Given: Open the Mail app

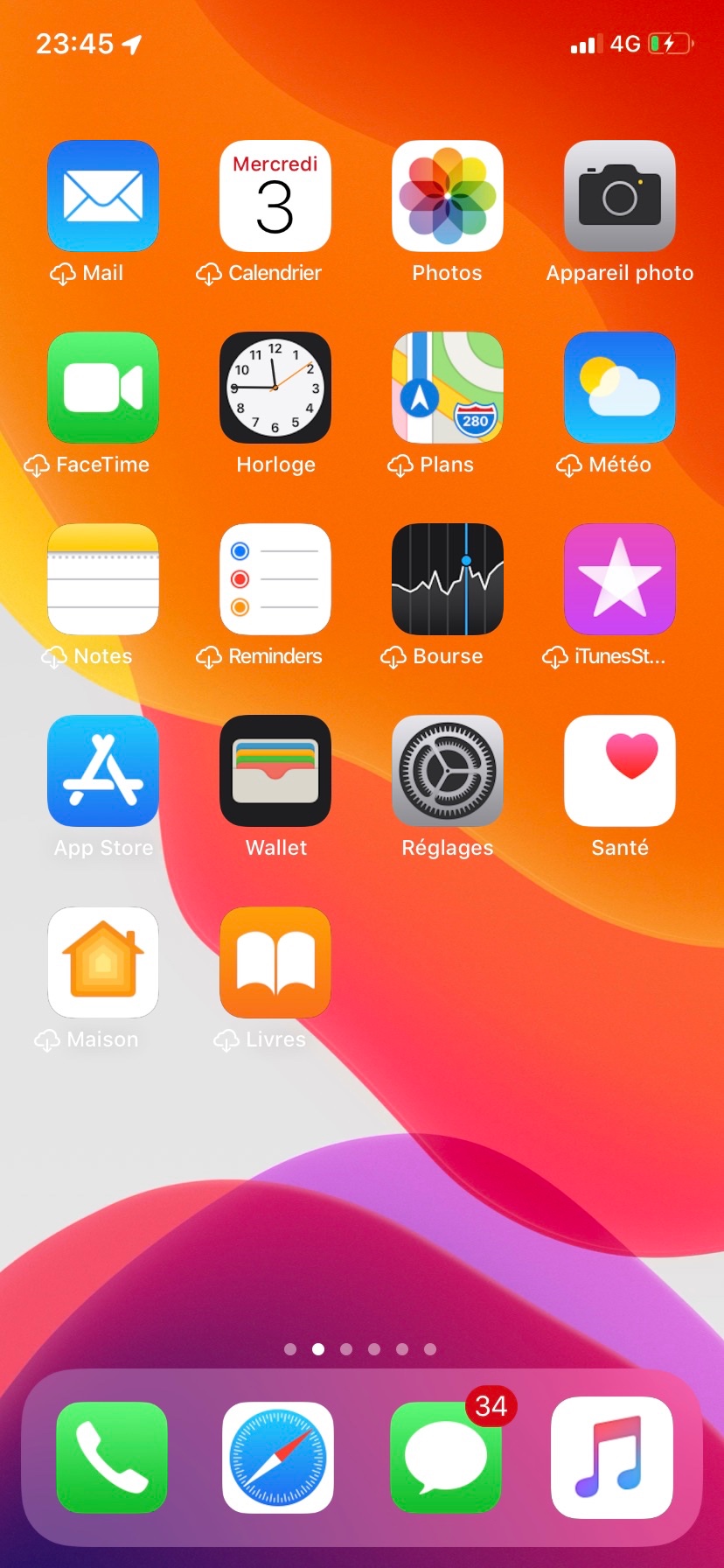Looking at the screenshot, I should pyautogui.click(x=103, y=196).
